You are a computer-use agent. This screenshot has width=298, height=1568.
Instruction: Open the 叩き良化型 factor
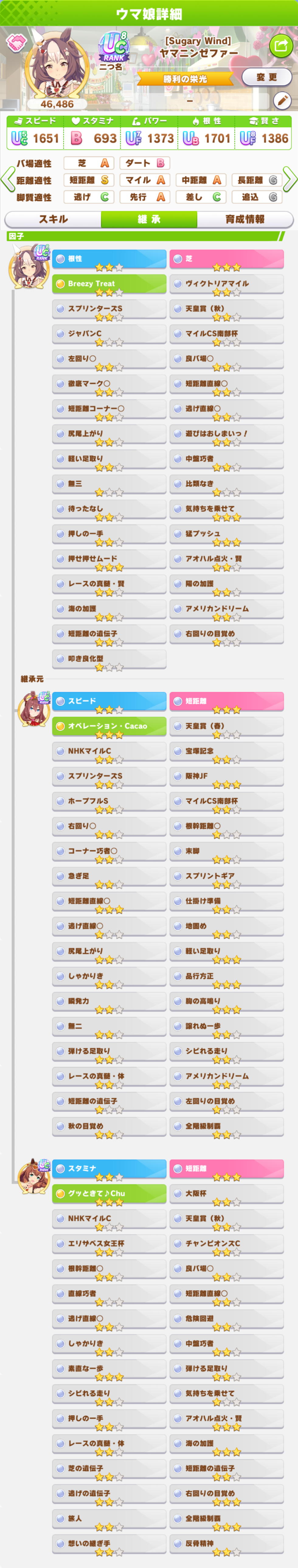pyautogui.click(x=109, y=659)
